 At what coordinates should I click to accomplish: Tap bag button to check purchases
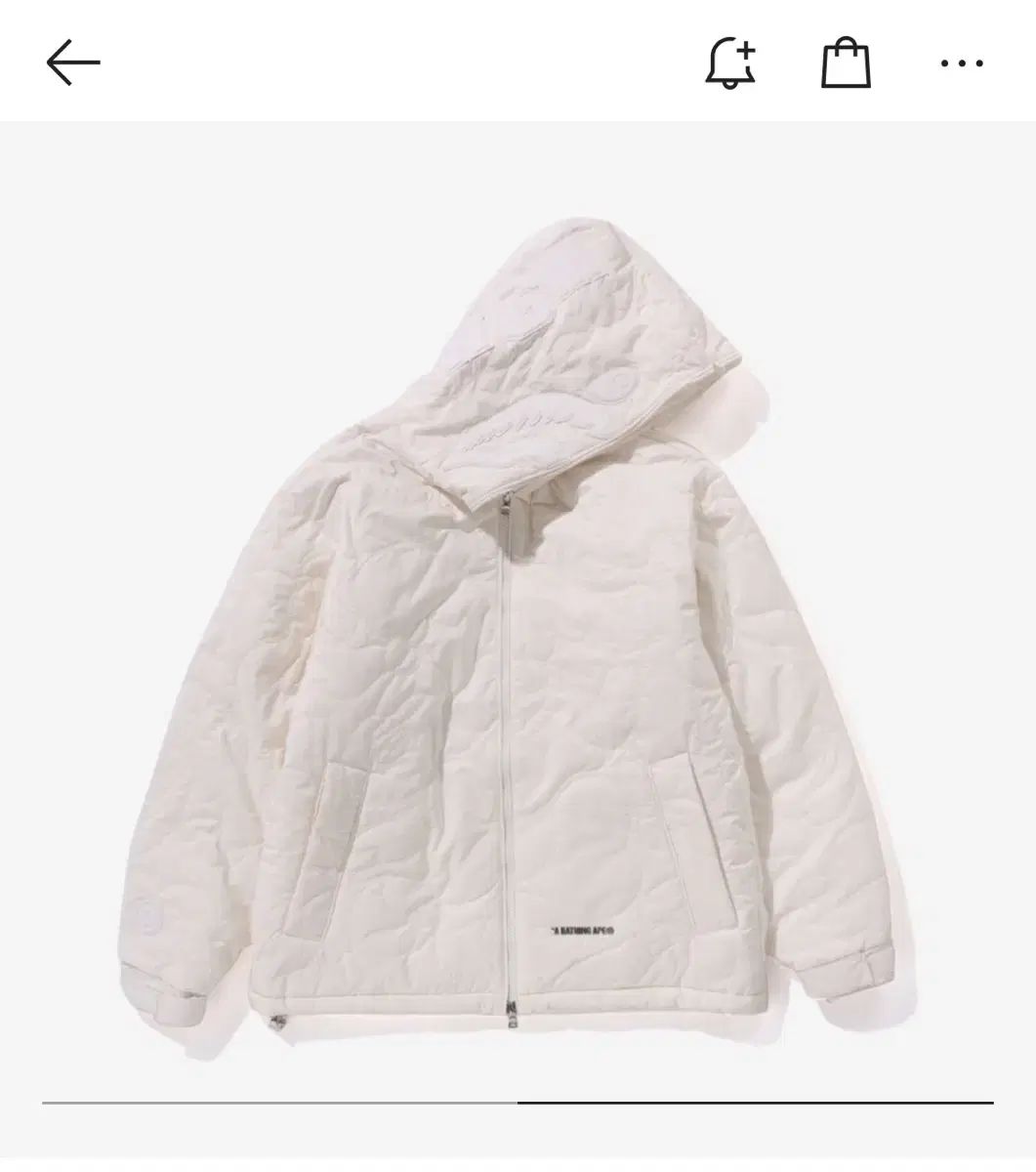pyautogui.click(x=844, y=62)
